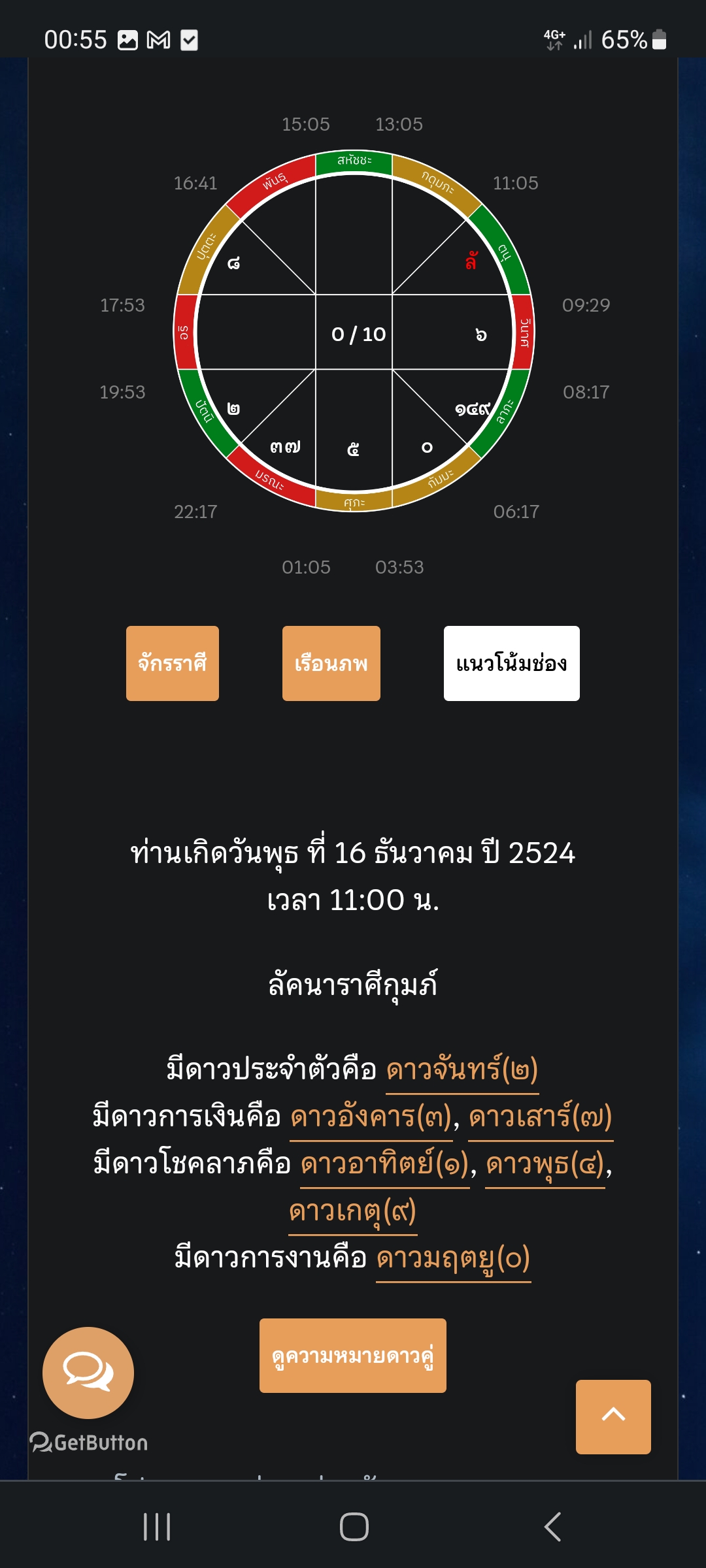Open the recent apps view
This screenshot has height=1568, width=706.
point(157,1527)
